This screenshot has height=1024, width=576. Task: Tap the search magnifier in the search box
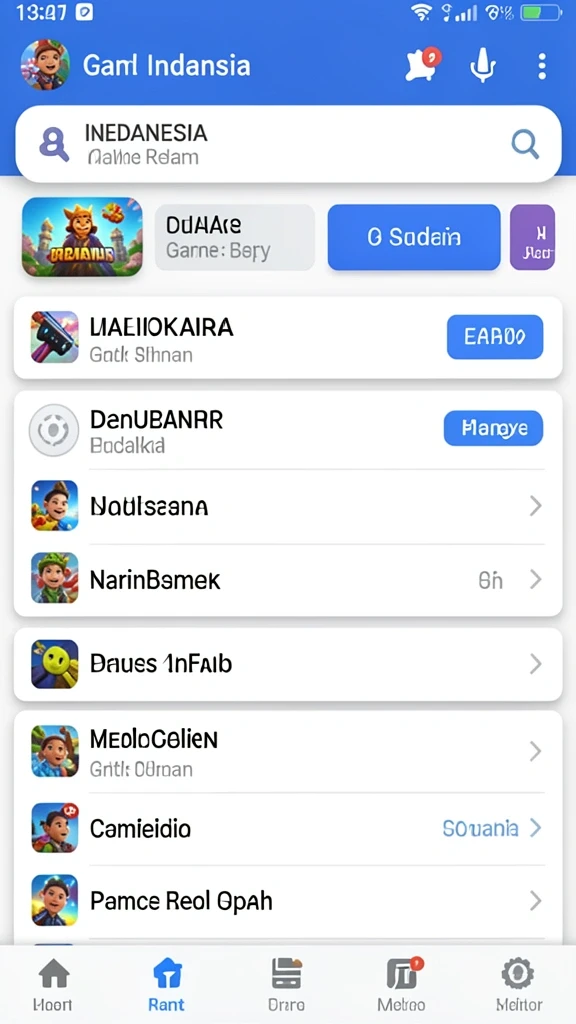[x=525, y=144]
